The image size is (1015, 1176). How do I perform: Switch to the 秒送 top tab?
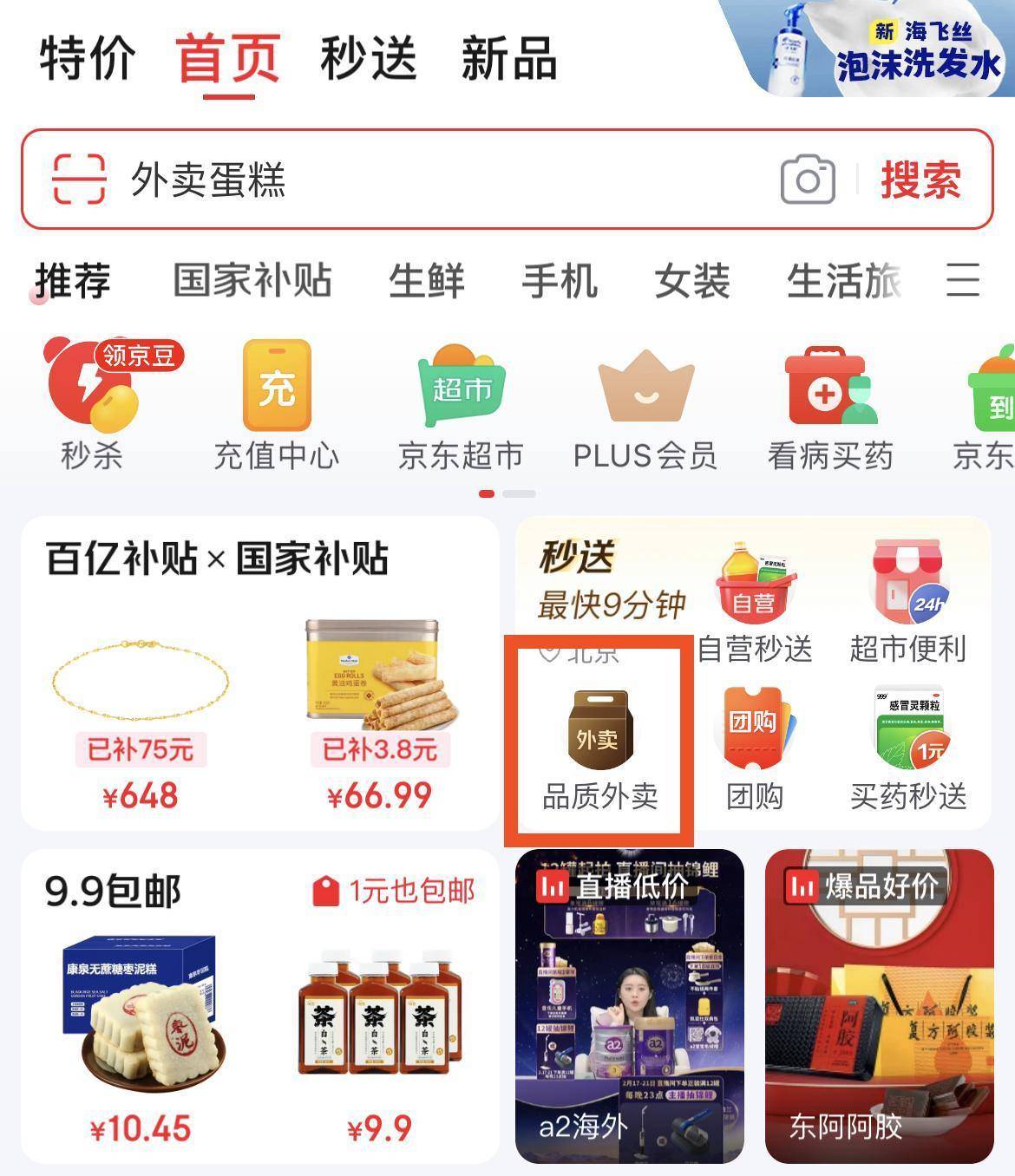coord(368,58)
